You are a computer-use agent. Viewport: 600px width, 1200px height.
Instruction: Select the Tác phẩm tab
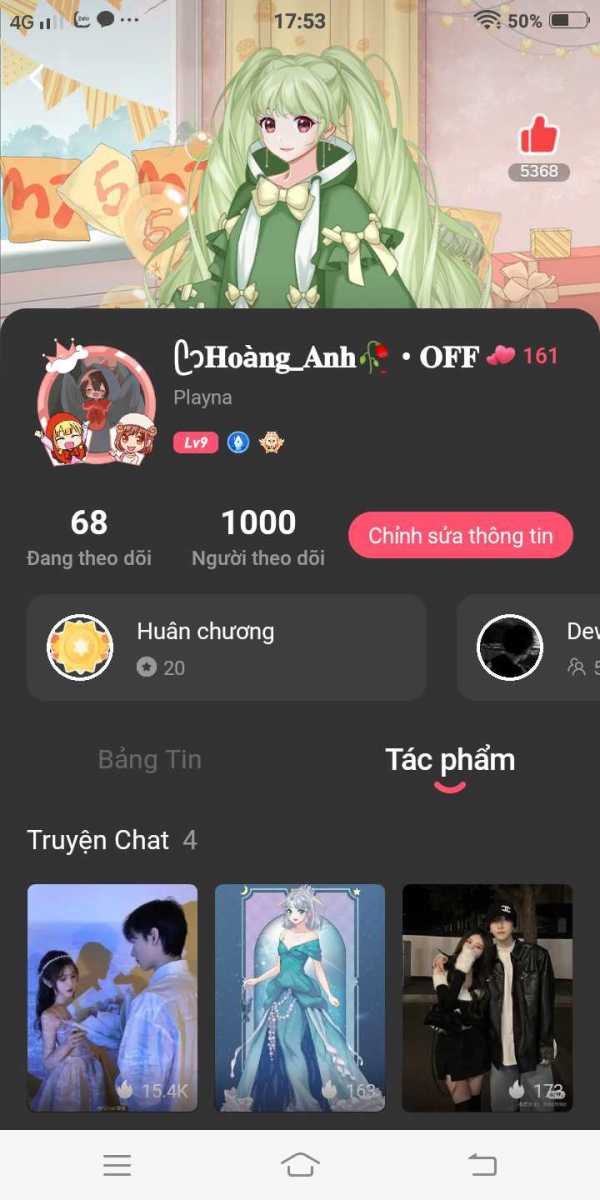[x=450, y=760]
